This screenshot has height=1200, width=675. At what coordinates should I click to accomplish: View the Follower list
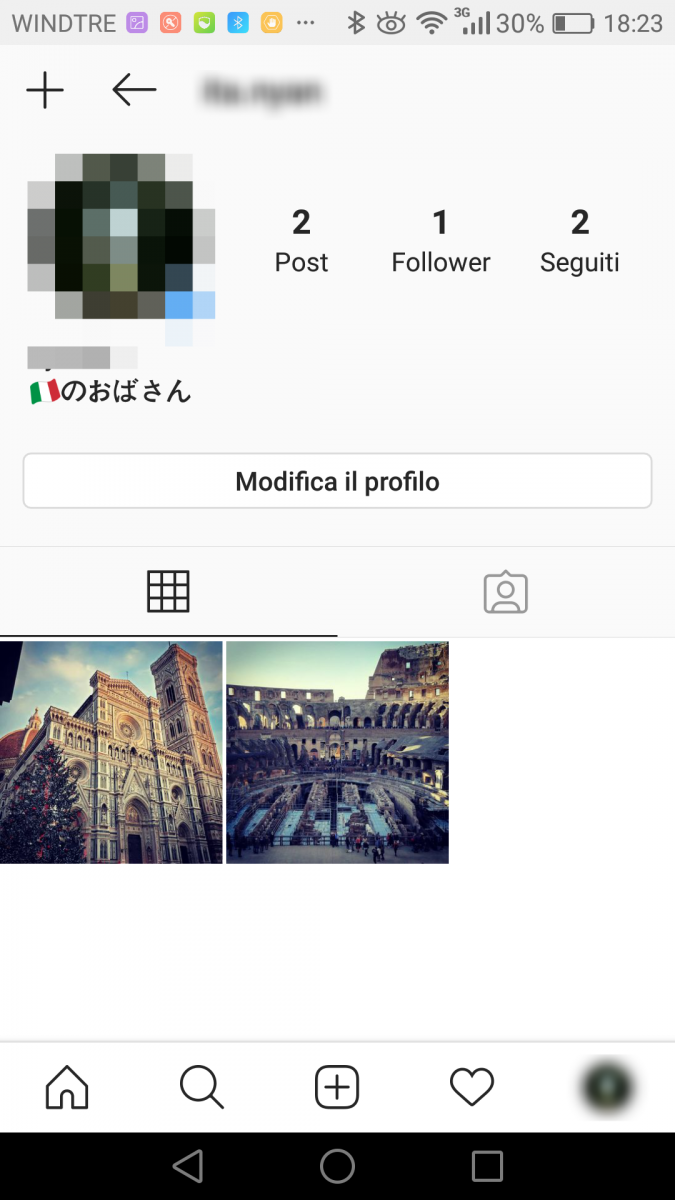(441, 241)
